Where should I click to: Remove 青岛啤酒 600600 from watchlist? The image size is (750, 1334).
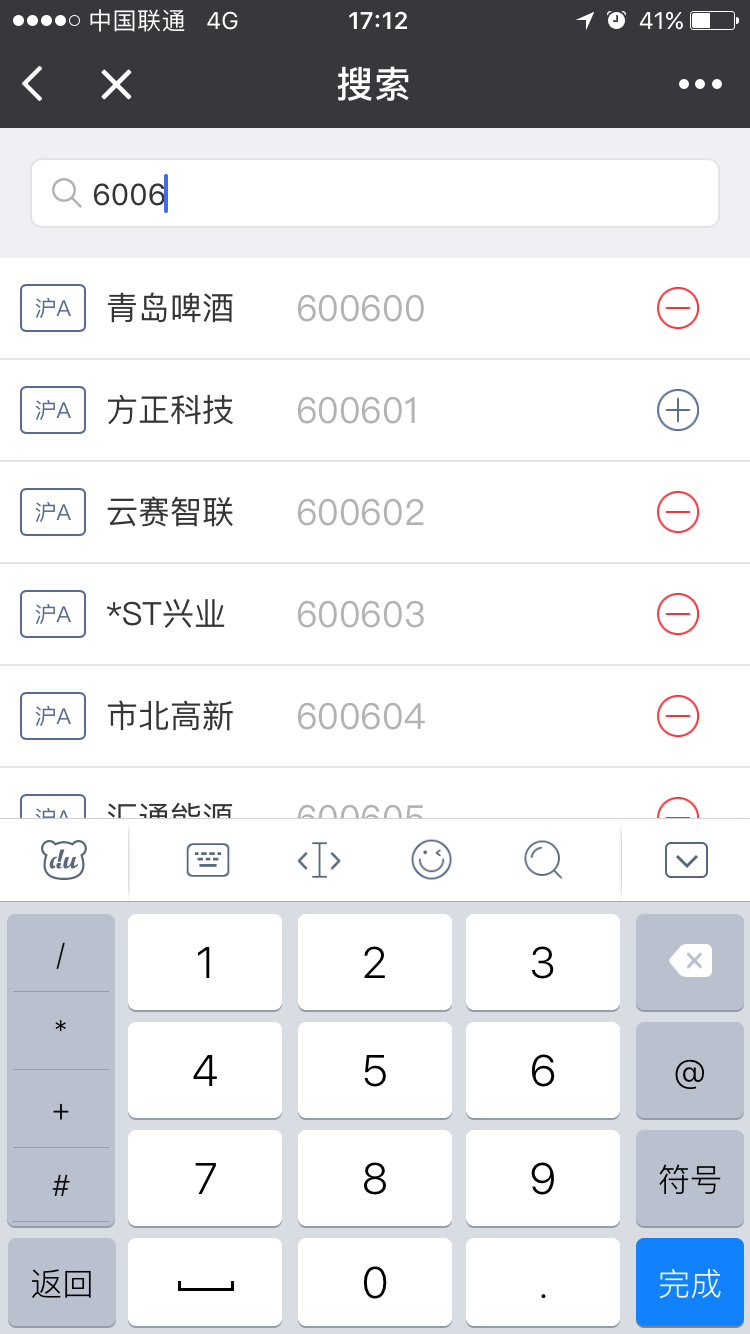tap(677, 308)
